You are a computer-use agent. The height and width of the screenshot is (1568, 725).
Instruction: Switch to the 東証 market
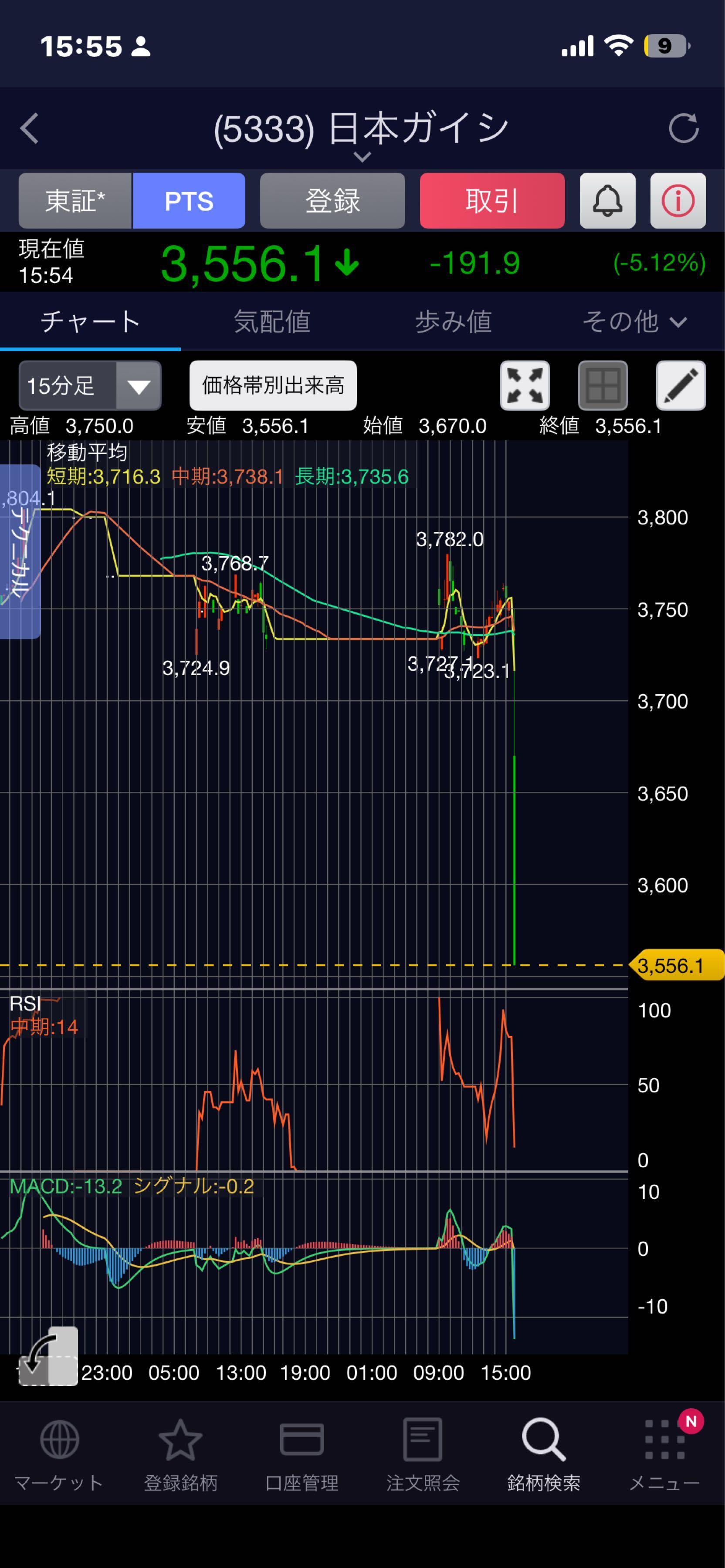75,201
